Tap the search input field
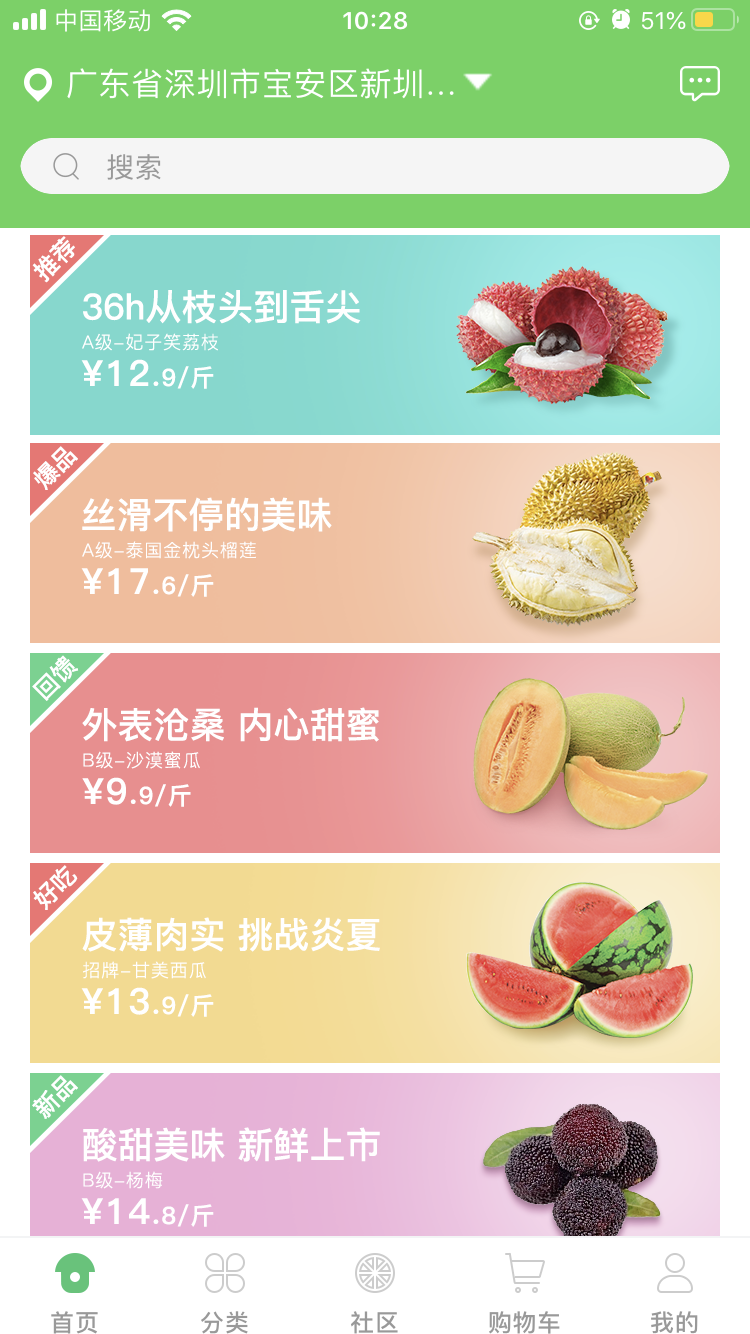The height and width of the screenshot is (1334, 750). click(x=375, y=165)
